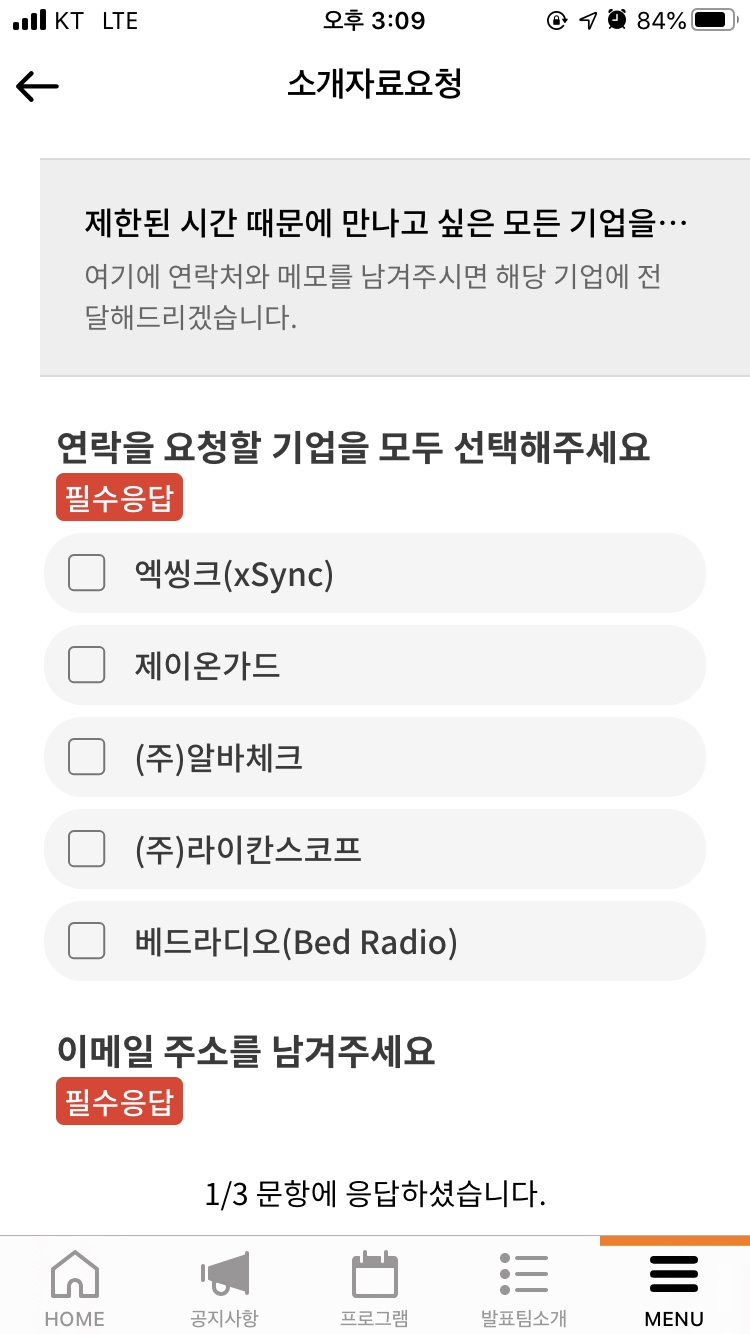This screenshot has height=1334, width=750.
Task: Go back using the arrow icon
Action: (x=37, y=87)
